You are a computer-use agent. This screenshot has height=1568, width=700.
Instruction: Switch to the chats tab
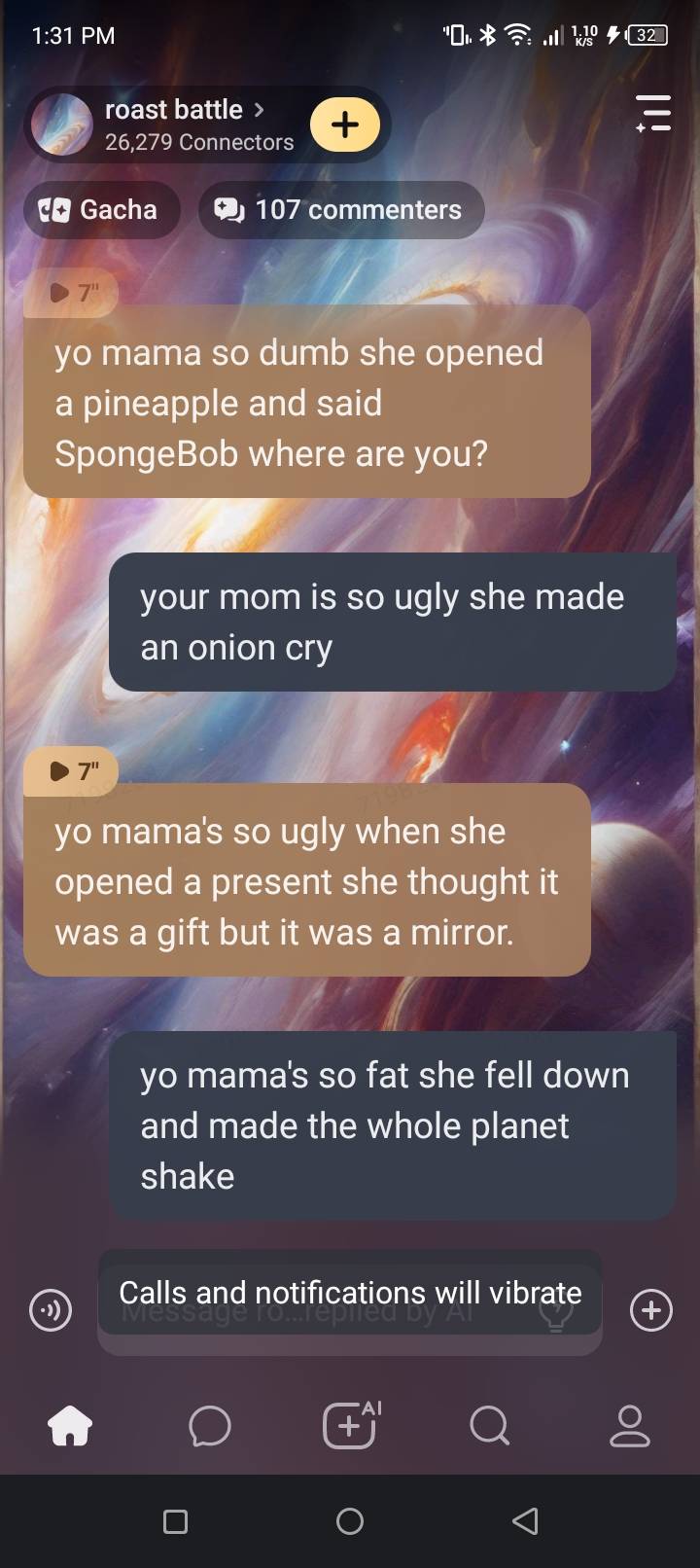(210, 1427)
